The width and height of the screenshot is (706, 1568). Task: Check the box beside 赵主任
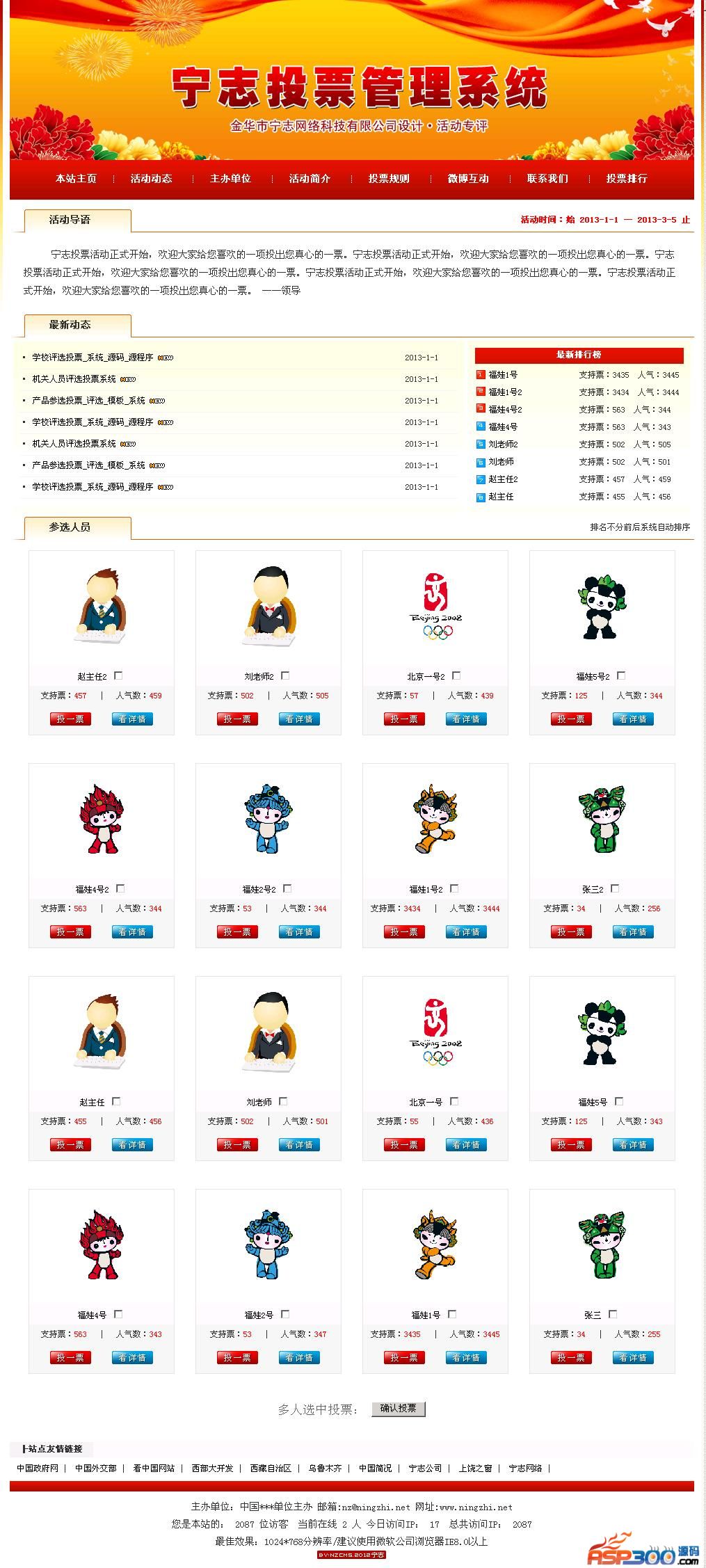coord(116,1101)
